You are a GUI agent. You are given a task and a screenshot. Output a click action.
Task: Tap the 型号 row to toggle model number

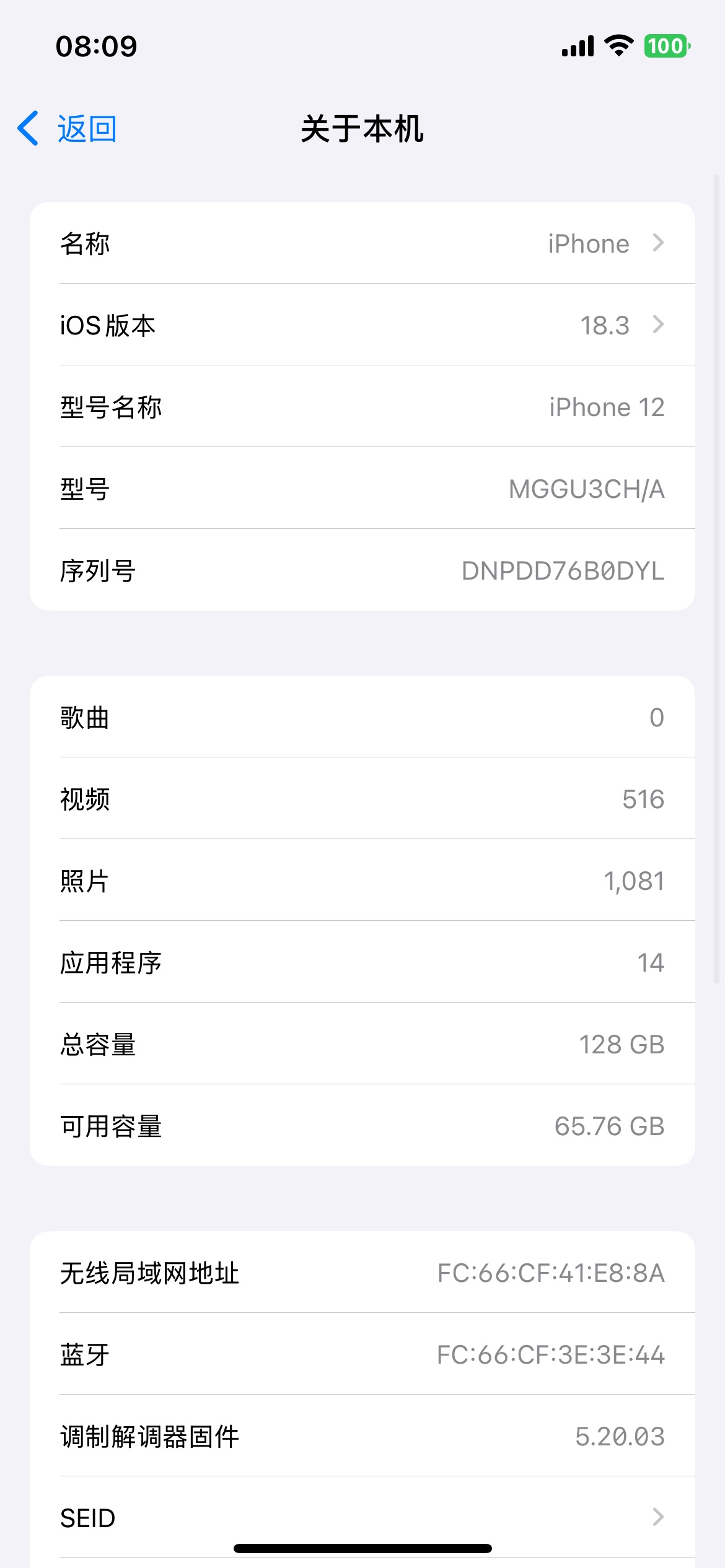(362, 489)
